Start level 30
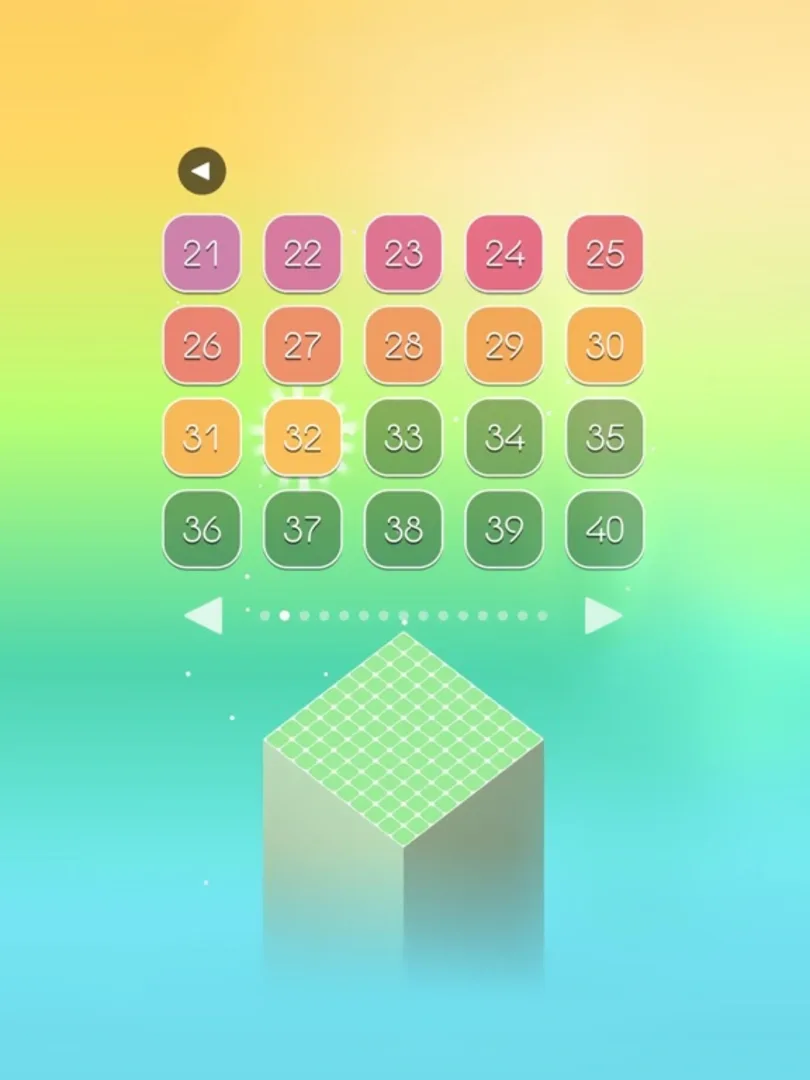Screen dimensions: 810x1080 click(x=605, y=345)
